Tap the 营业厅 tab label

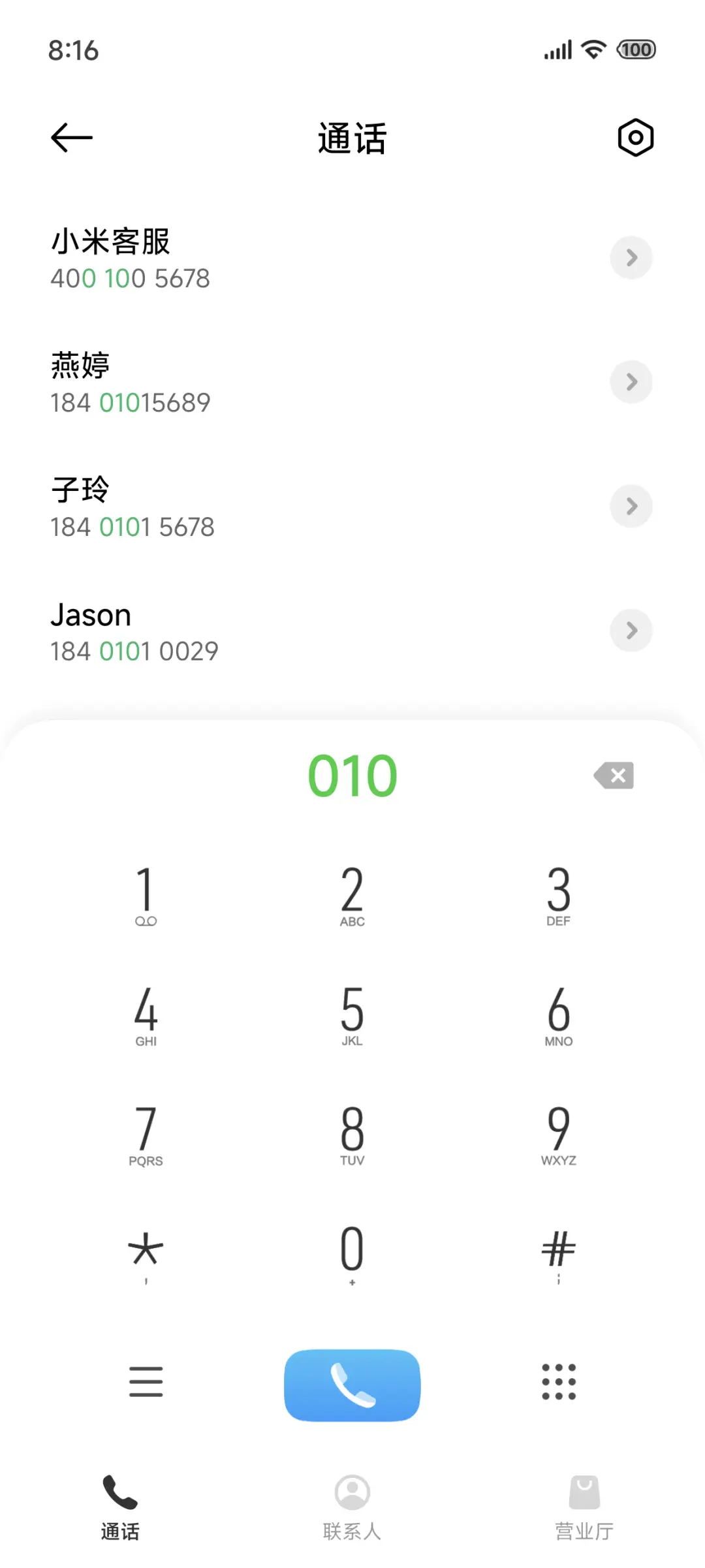(x=584, y=1529)
